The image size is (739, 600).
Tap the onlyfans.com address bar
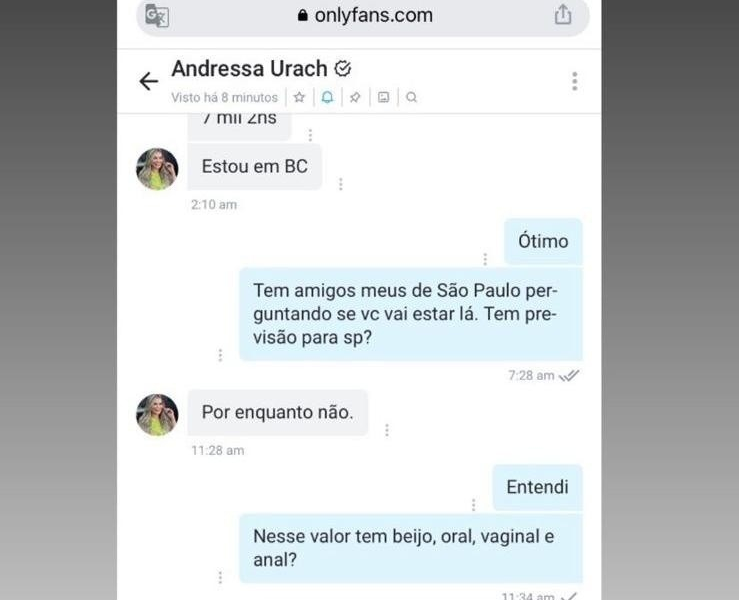tap(365, 15)
